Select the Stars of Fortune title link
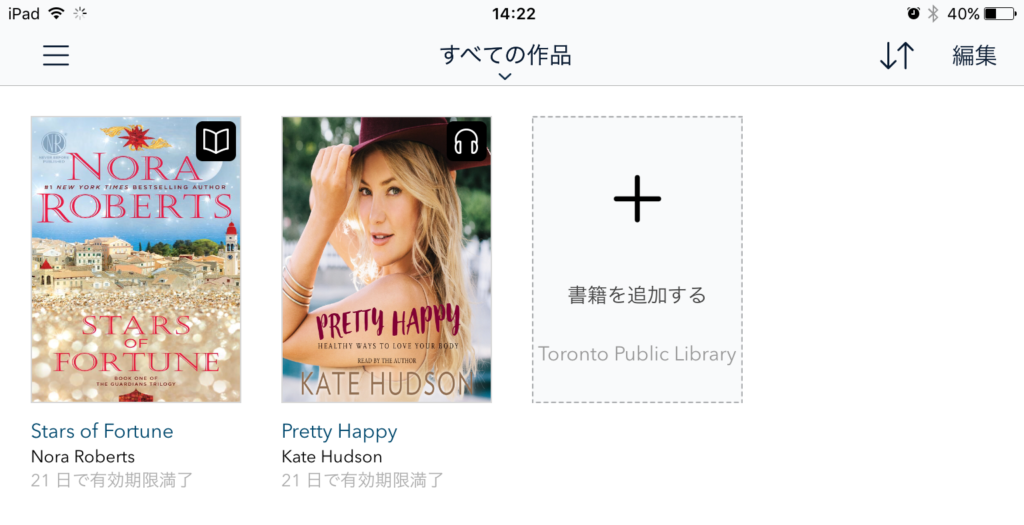 click(102, 431)
